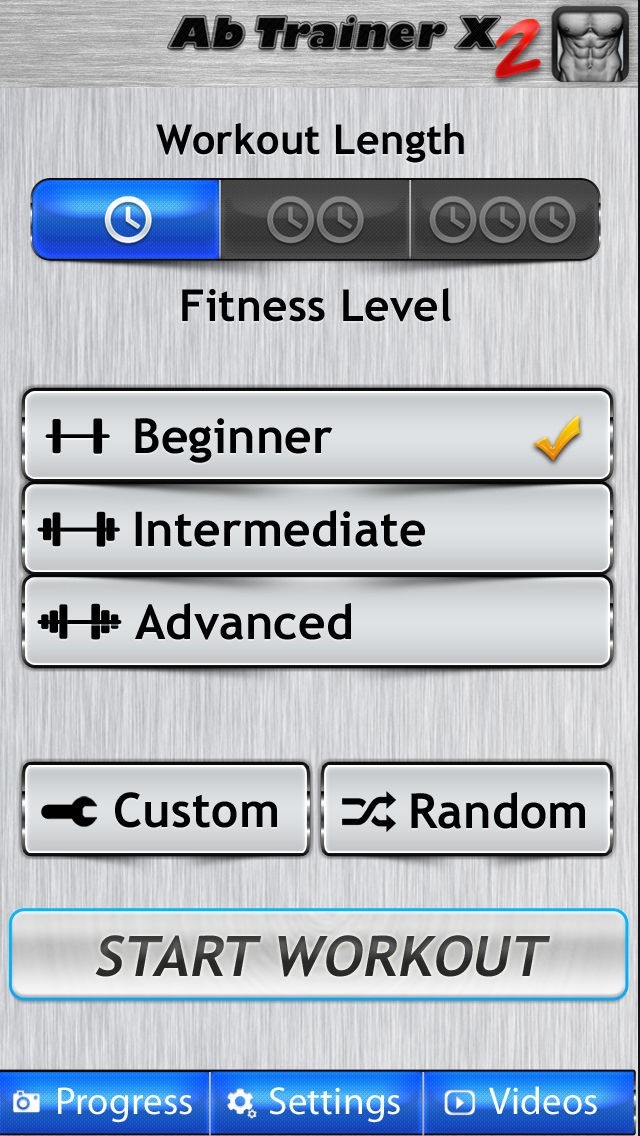Open the Videos tab
The height and width of the screenshot is (1136, 640).
[529, 1103]
